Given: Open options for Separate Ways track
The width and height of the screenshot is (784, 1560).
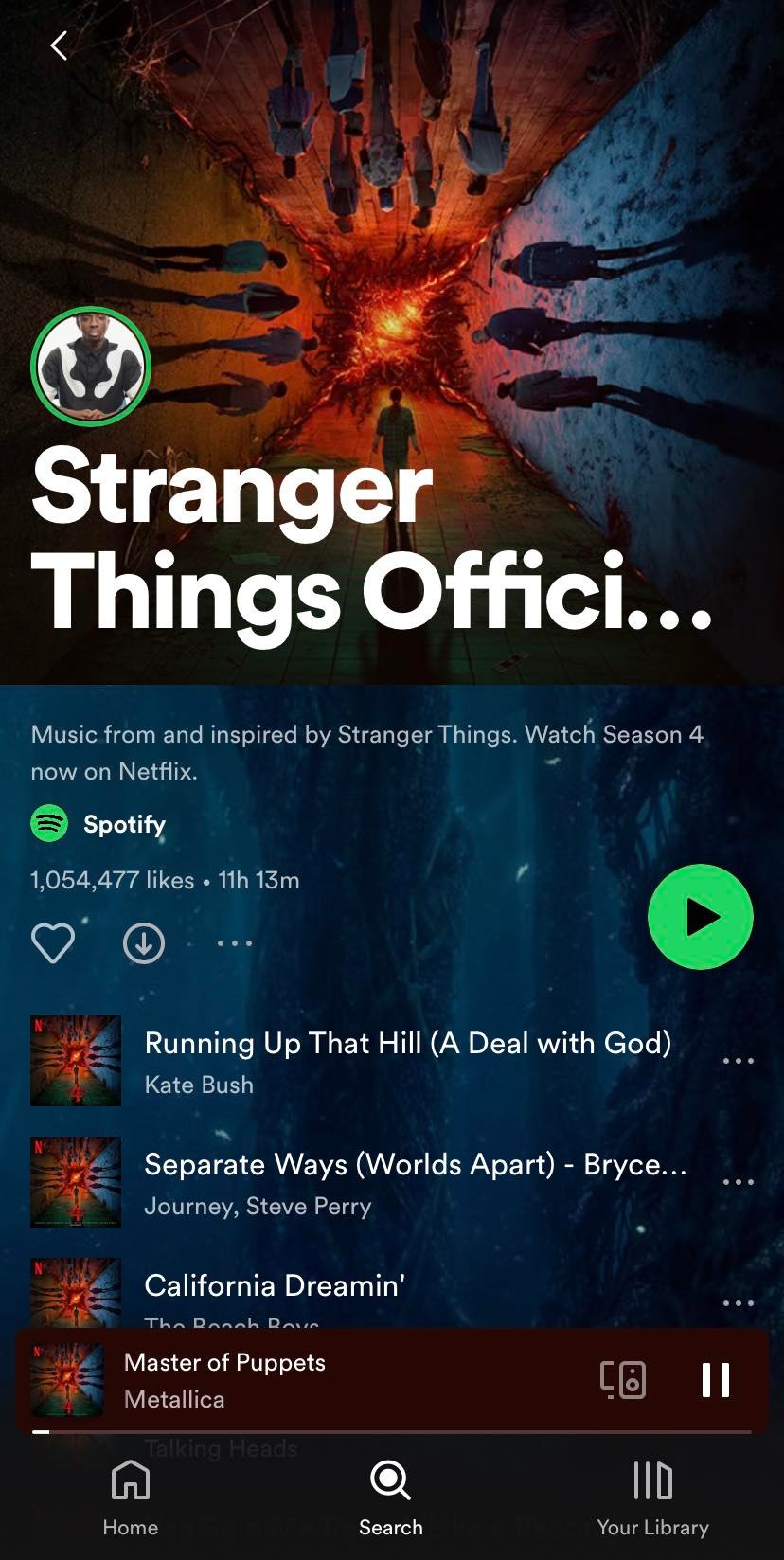Looking at the screenshot, I should tap(738, 1182).
